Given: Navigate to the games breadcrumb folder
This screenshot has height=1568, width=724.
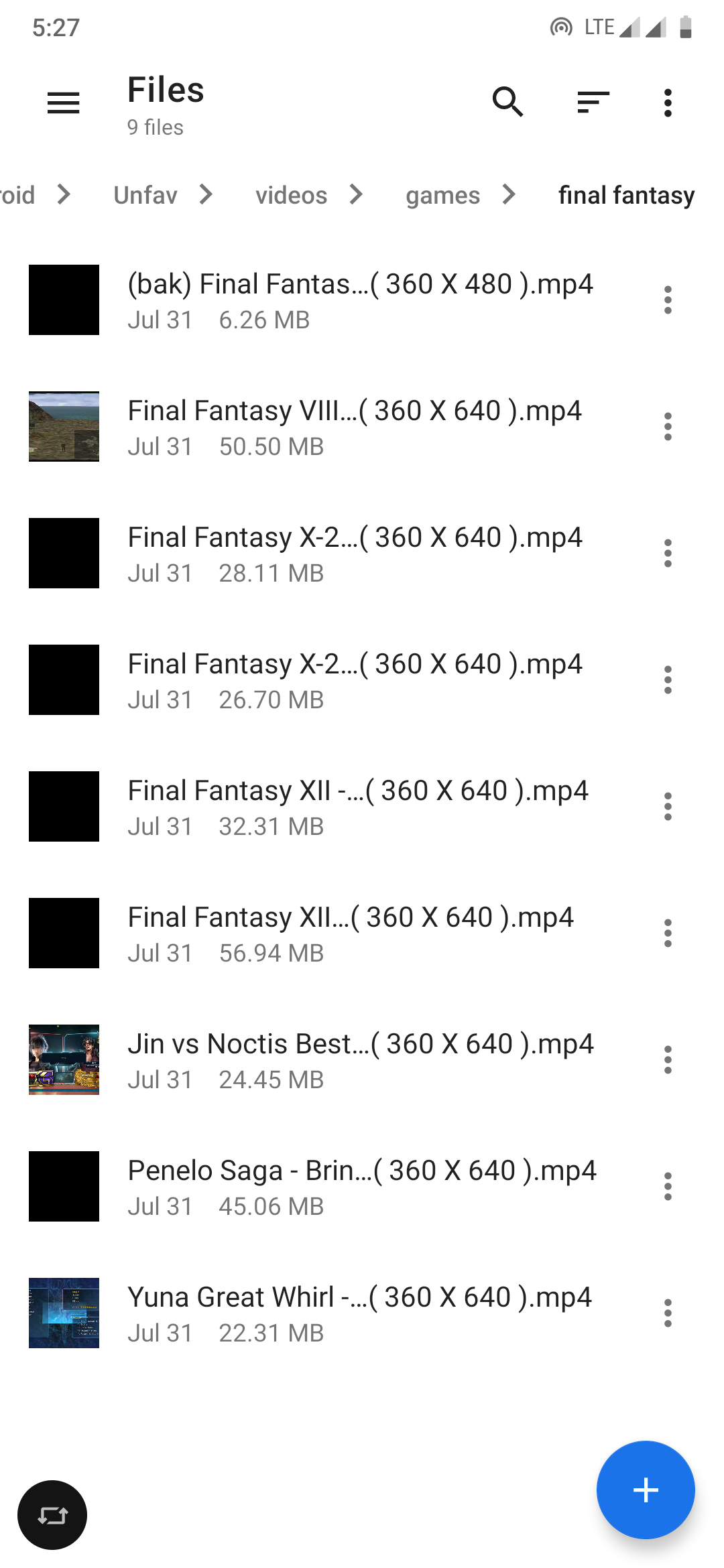Looking at the screenshot, I should [443, 195].
